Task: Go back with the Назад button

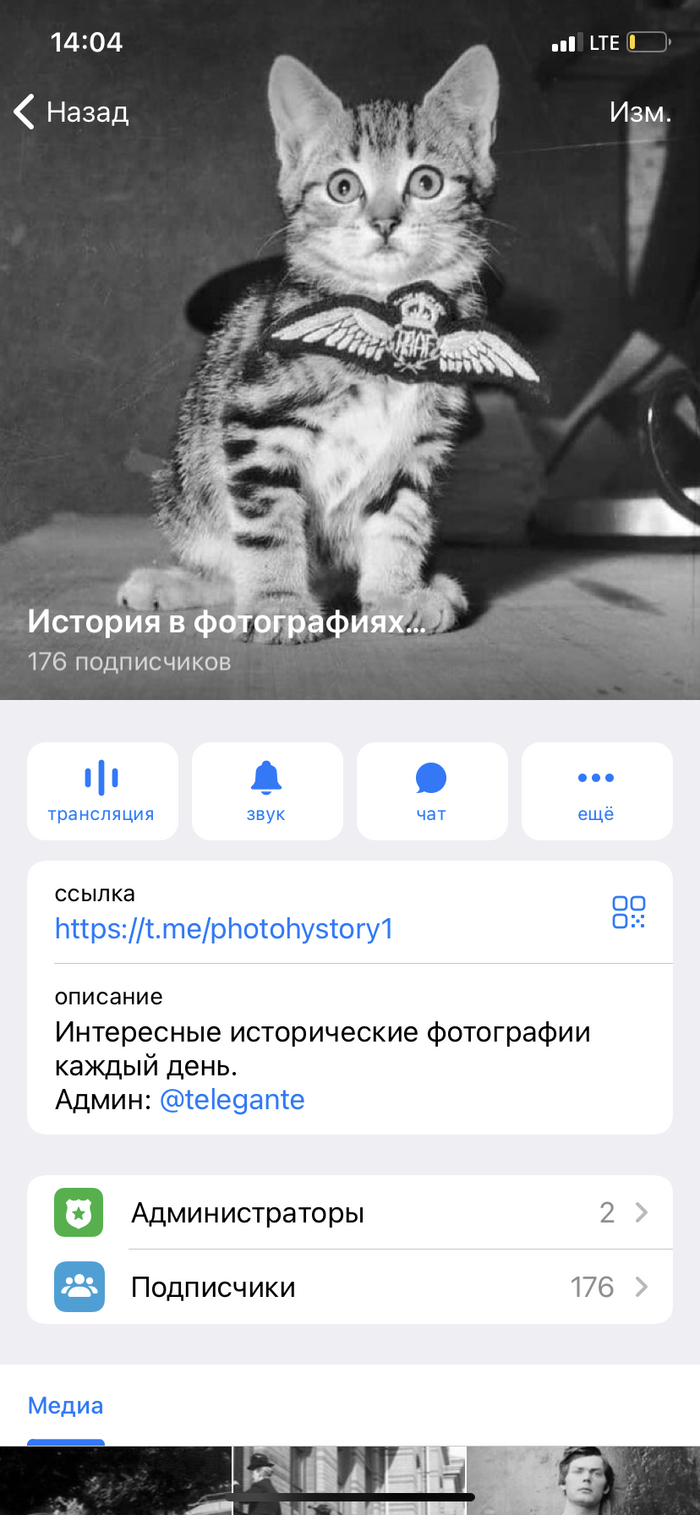Action: pyautogui.click(x=72, y=112)
